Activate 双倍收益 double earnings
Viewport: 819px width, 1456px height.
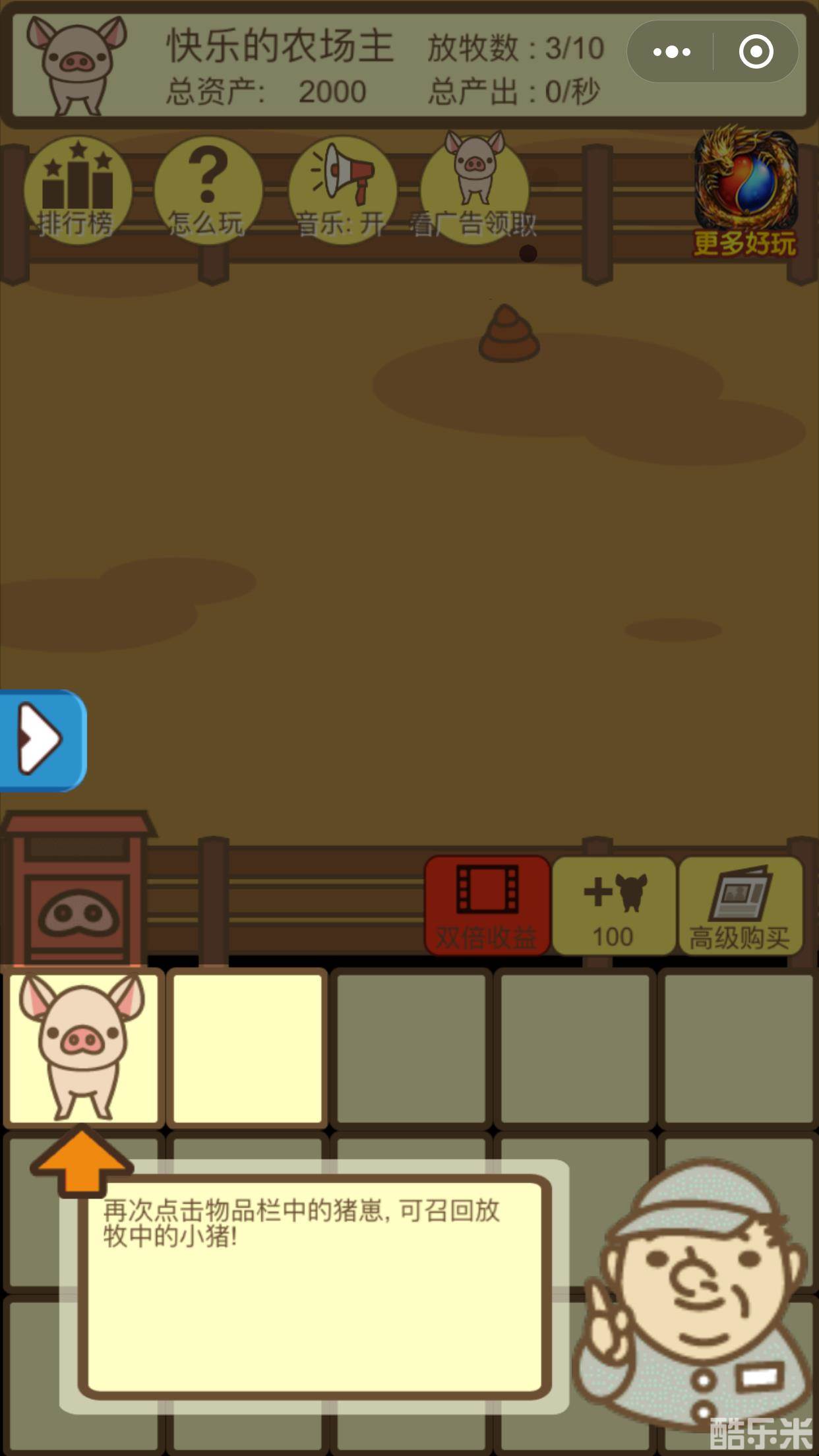[x=487, y=905]
